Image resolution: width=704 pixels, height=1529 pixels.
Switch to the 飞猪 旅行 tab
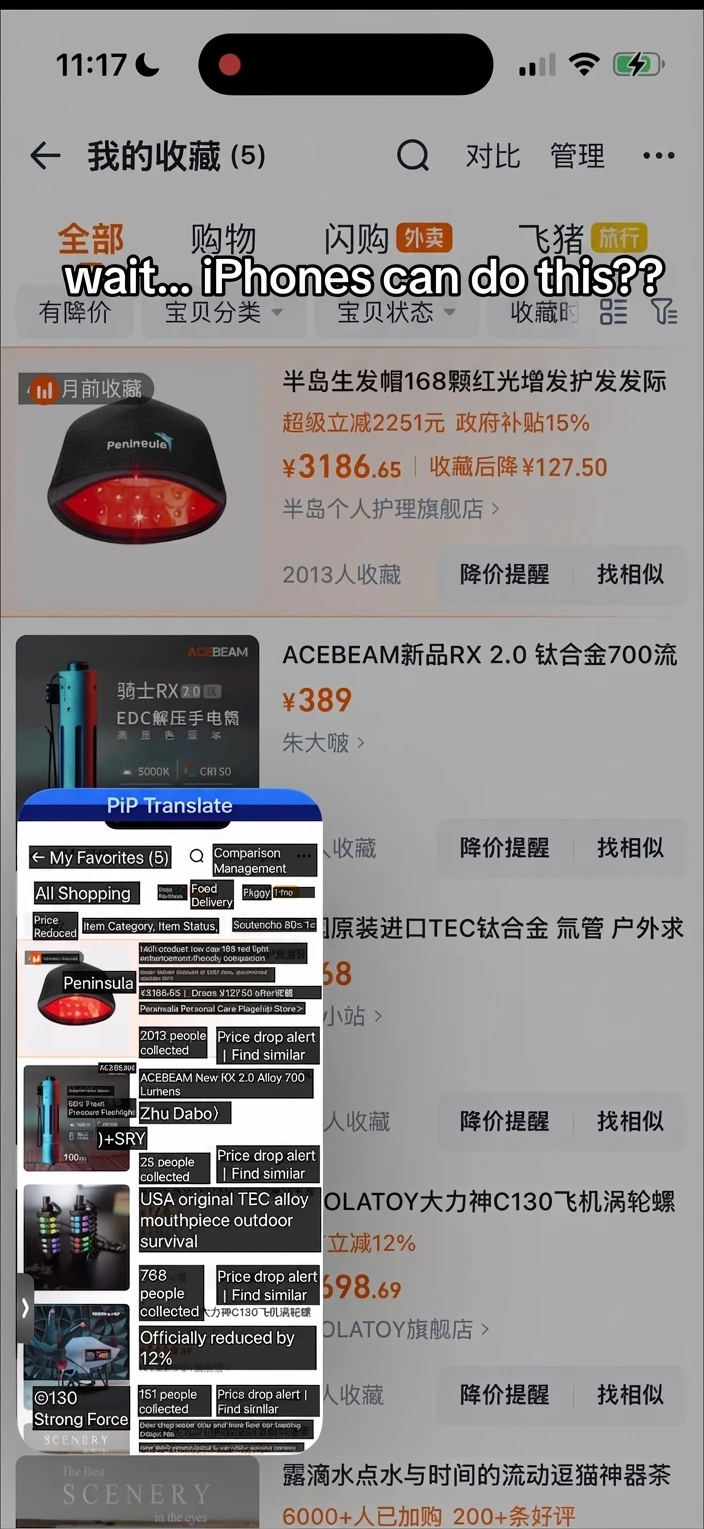tap(582, 240)
